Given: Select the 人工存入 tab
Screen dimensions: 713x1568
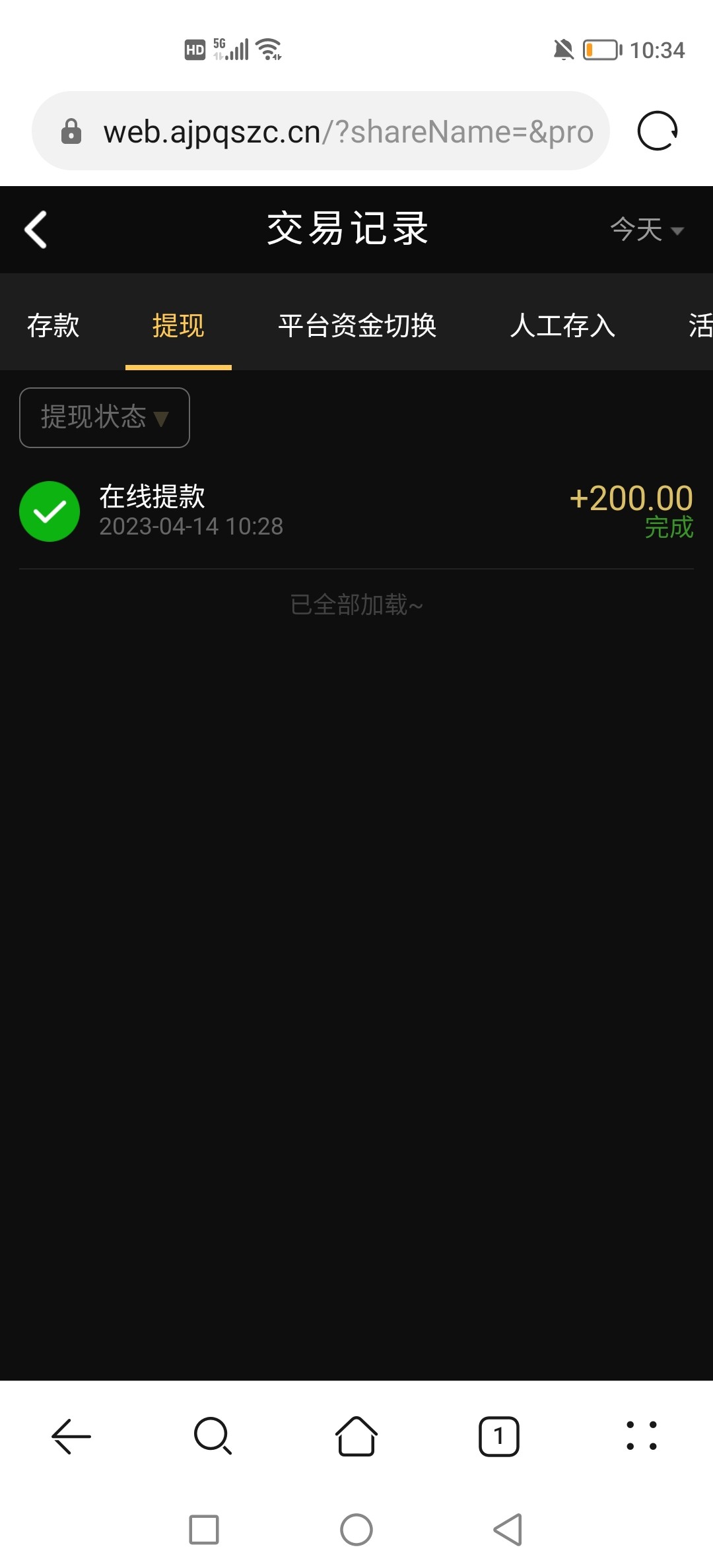Looking at the screenshot, I should 562,325.
